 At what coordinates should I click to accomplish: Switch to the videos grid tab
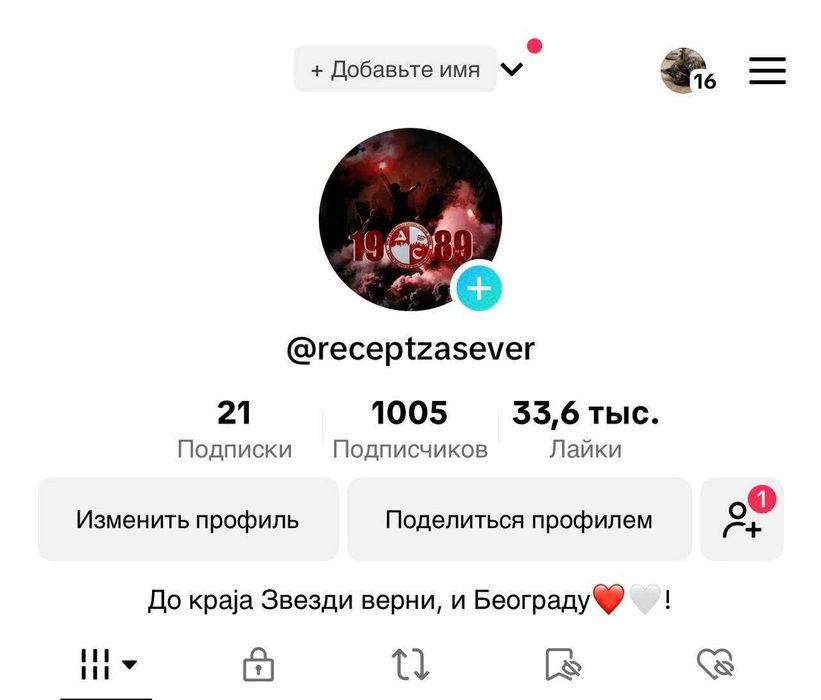pos(106,664)
